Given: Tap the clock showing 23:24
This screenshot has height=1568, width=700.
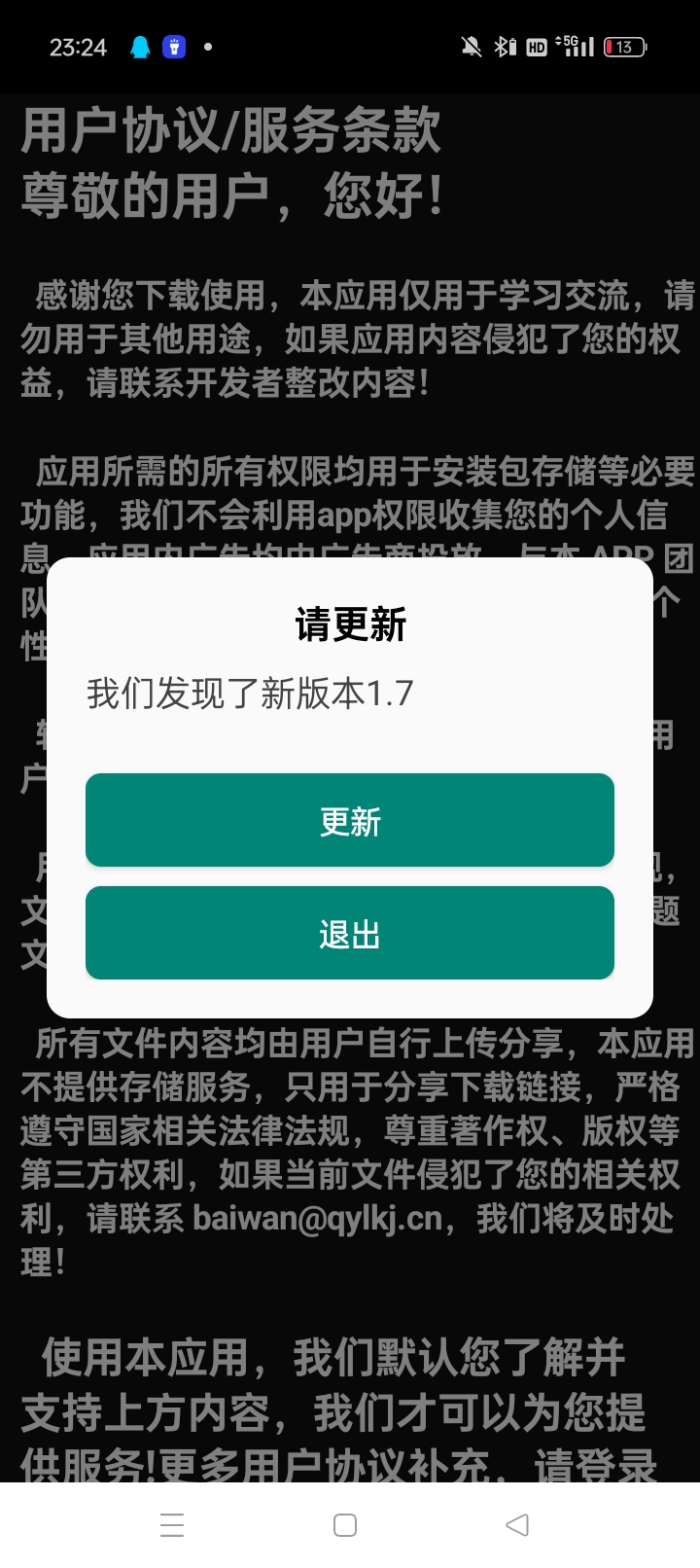Looking at the screenshot, I should point(78,47).
